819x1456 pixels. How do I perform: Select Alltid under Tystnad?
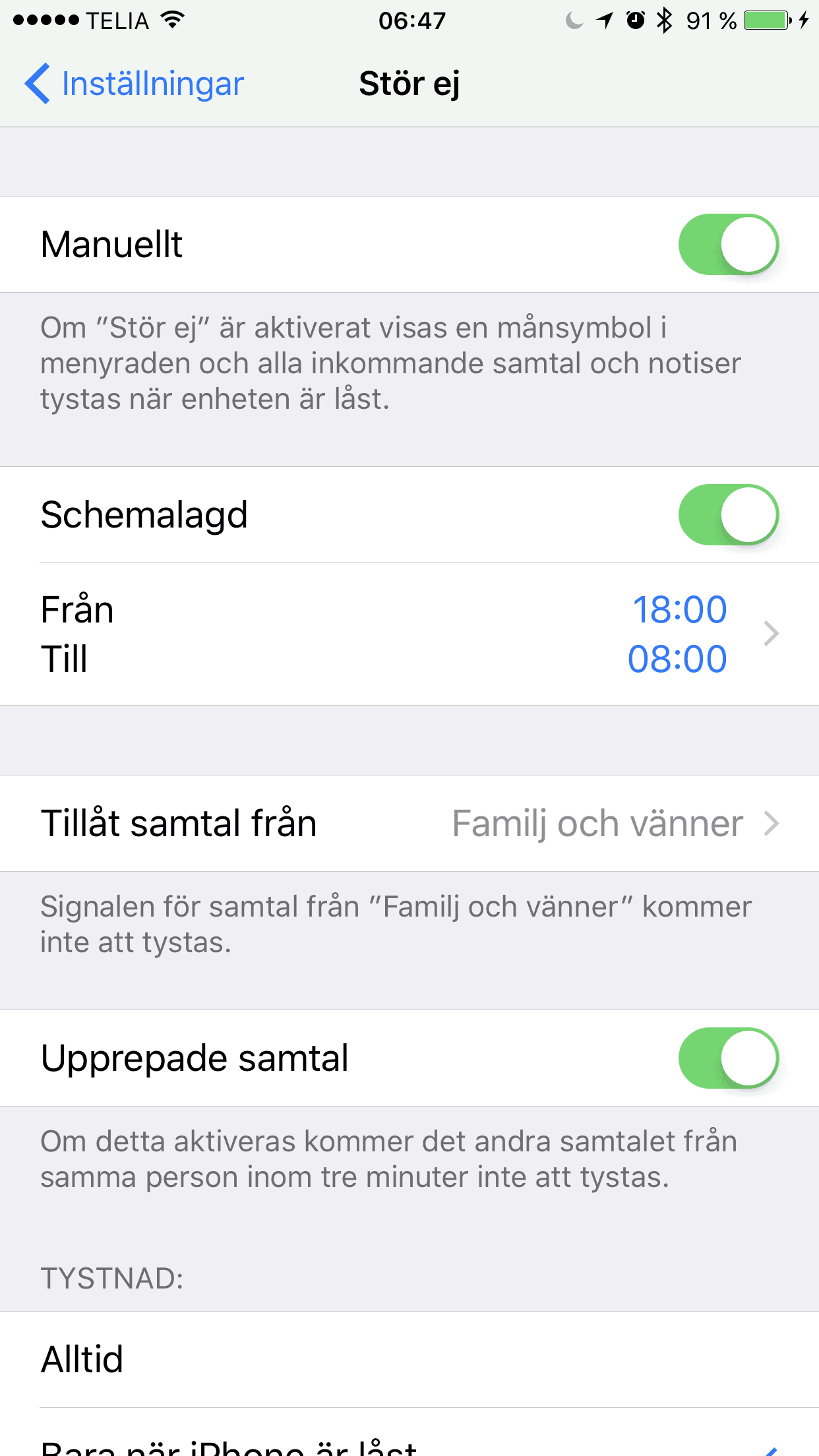(x=409, y=1359)
